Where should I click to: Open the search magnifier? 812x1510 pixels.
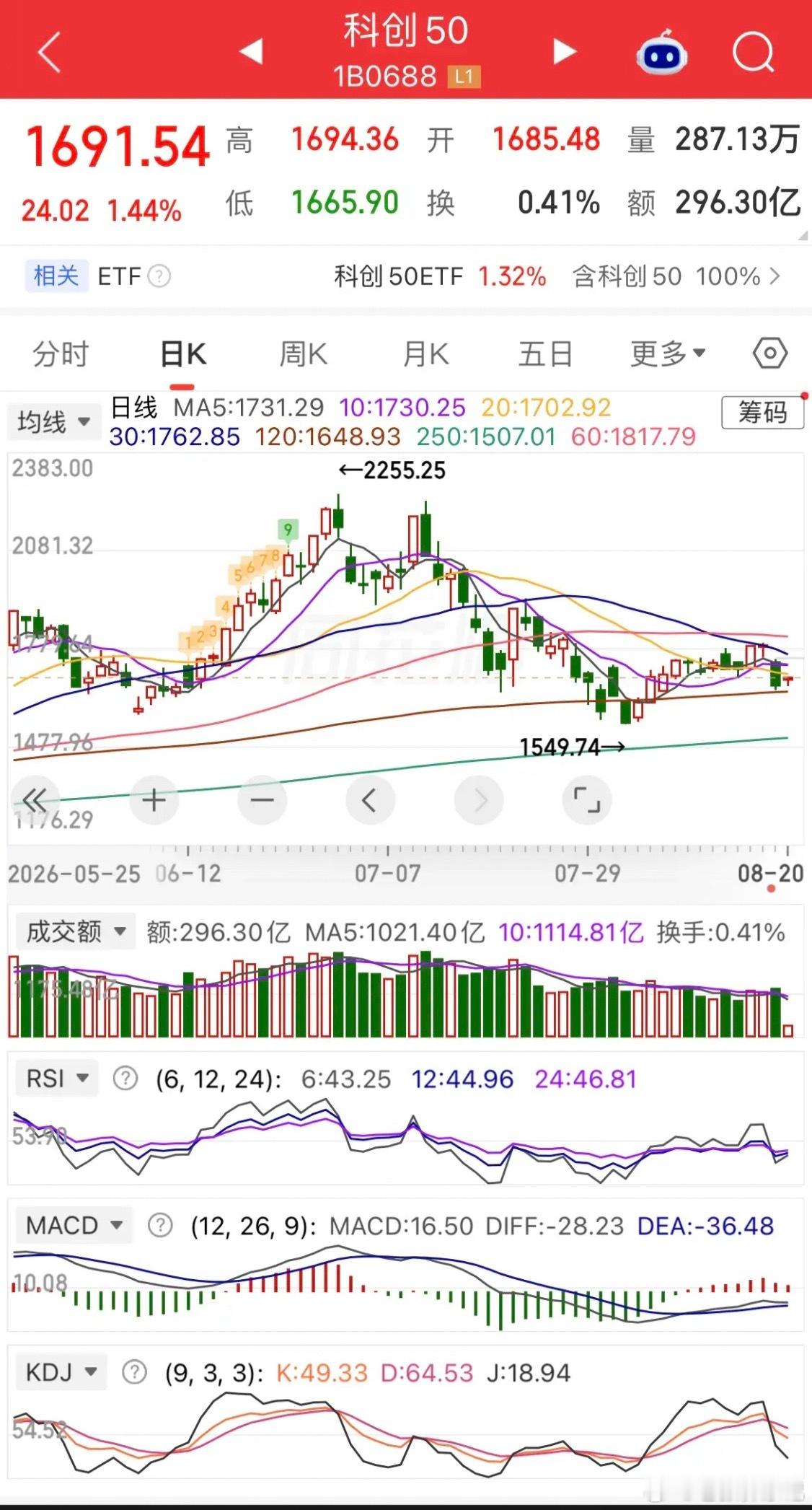tap(753, 53)
